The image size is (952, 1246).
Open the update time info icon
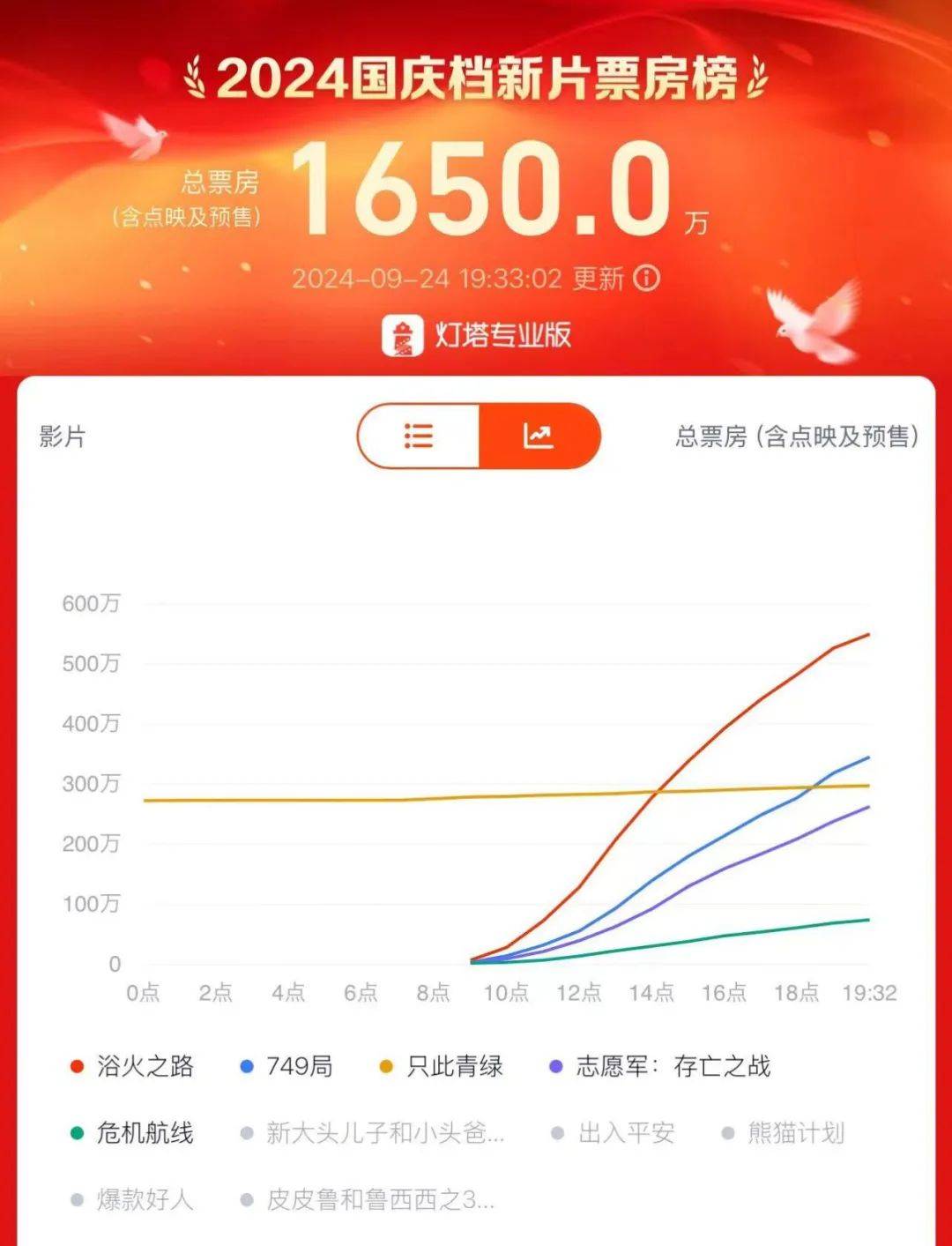pyautogui.click(x=647, y=279)
